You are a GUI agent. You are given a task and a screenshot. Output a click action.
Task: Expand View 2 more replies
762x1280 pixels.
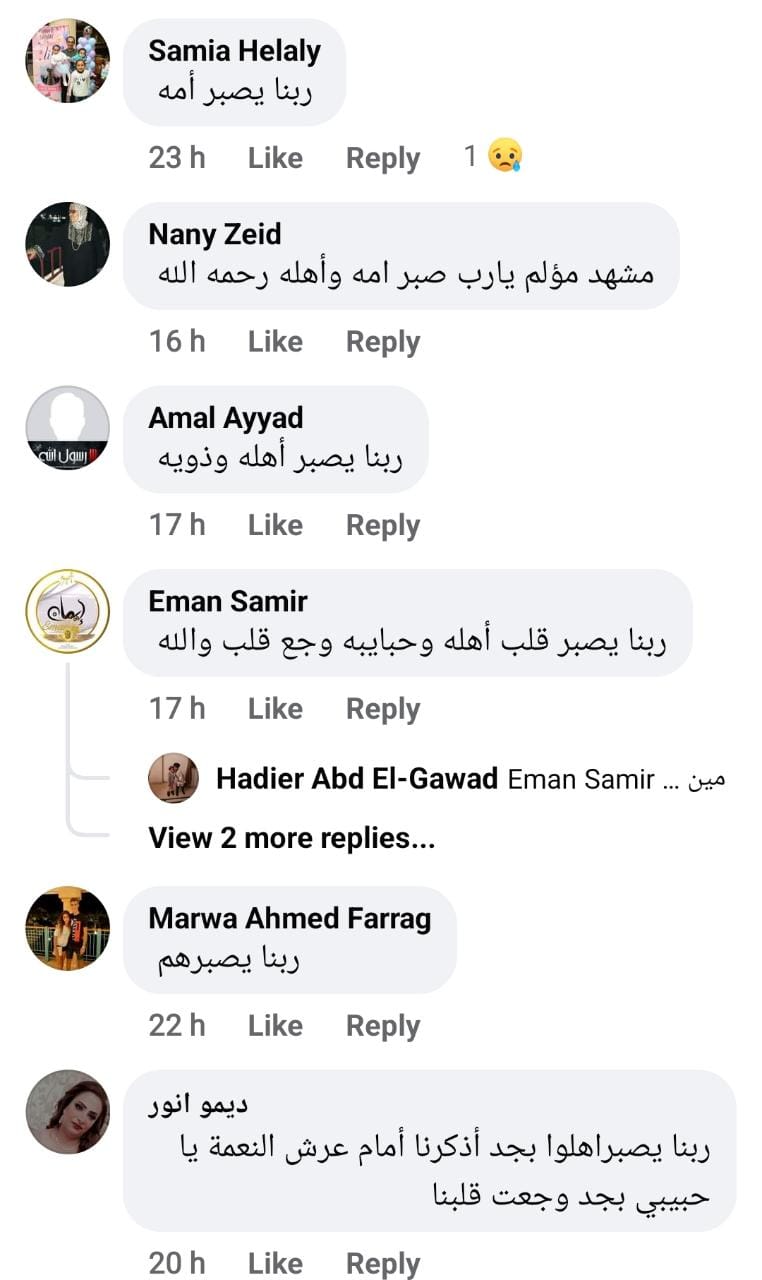[291, 838]
